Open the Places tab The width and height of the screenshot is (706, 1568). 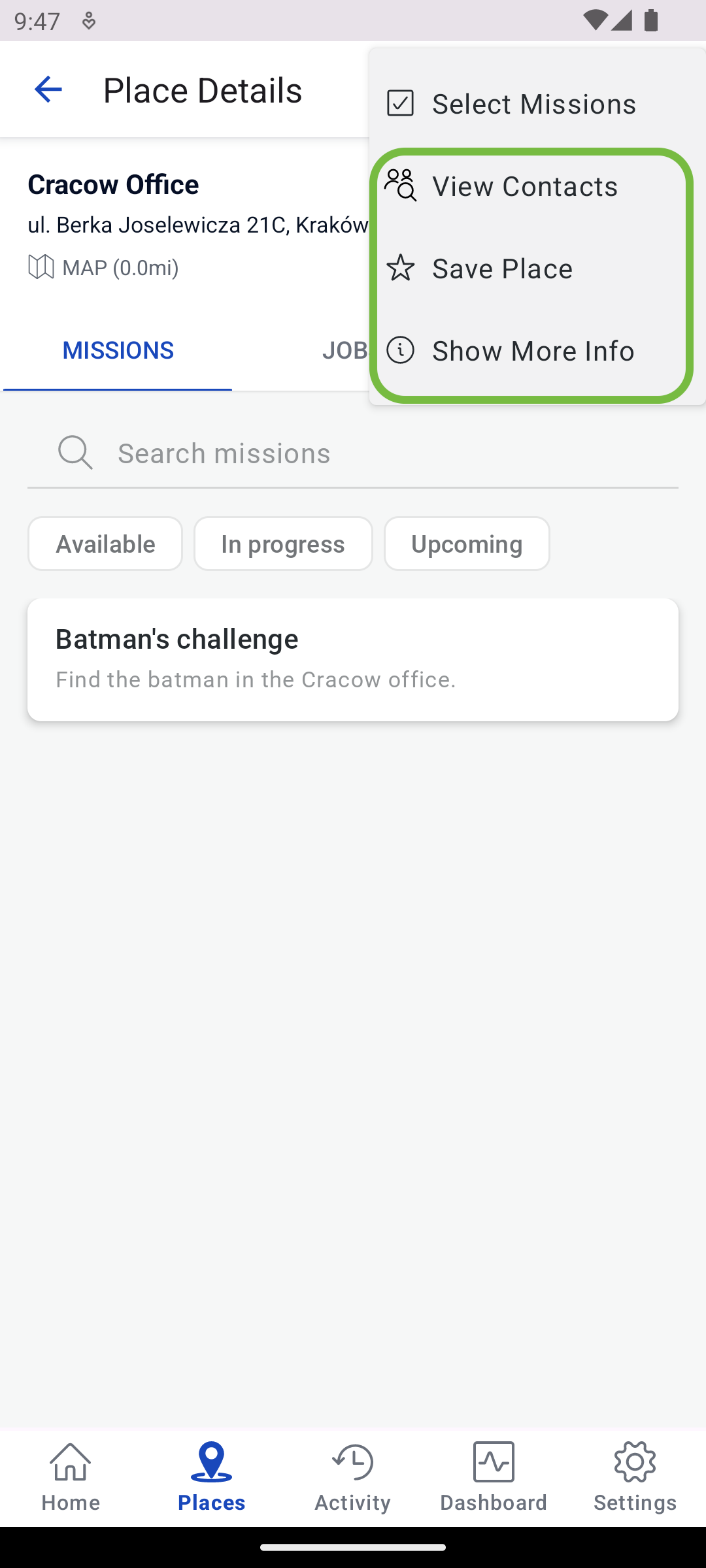pos(212,1477)
